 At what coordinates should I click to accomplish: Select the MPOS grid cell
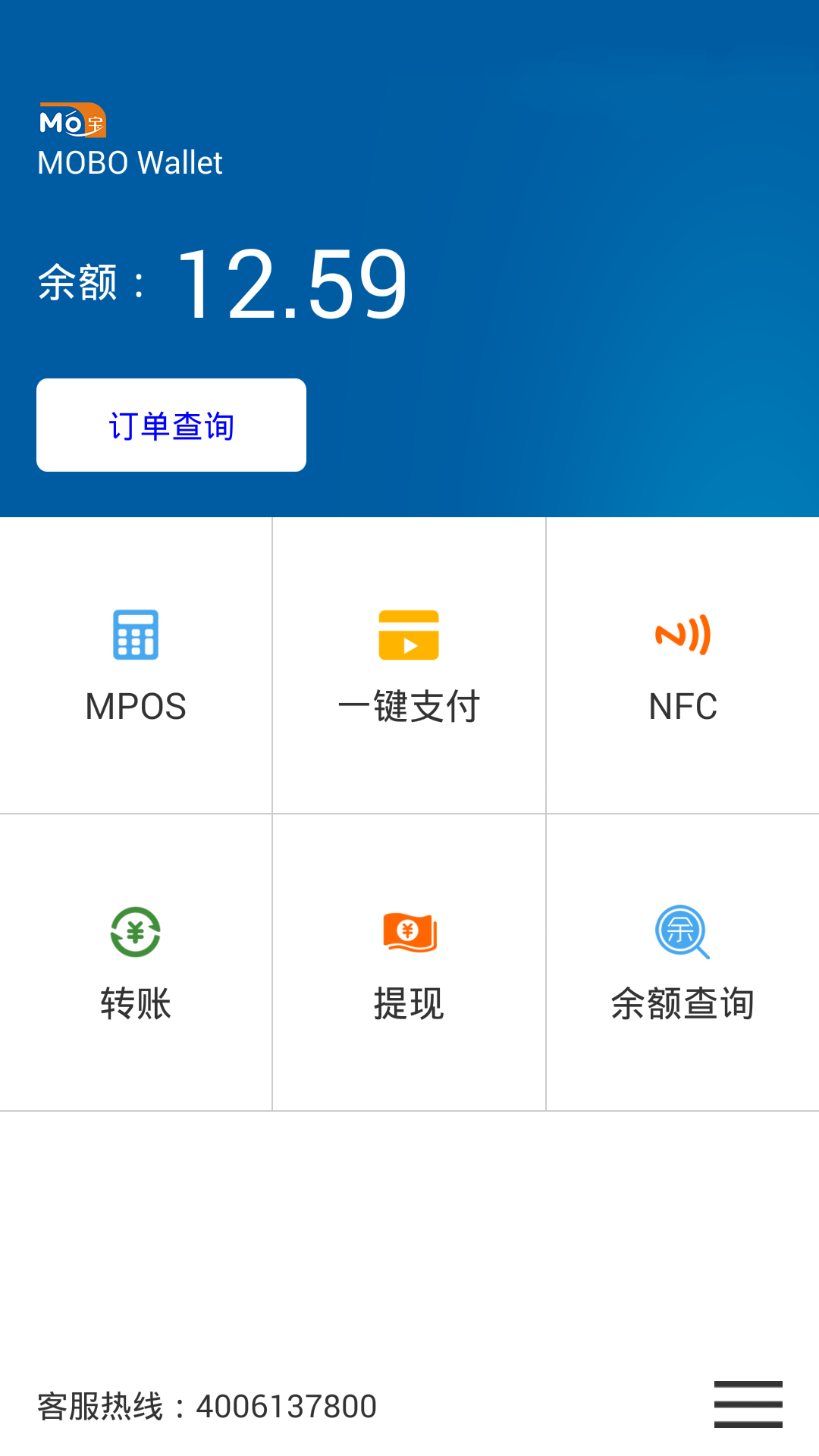(136, 664)
